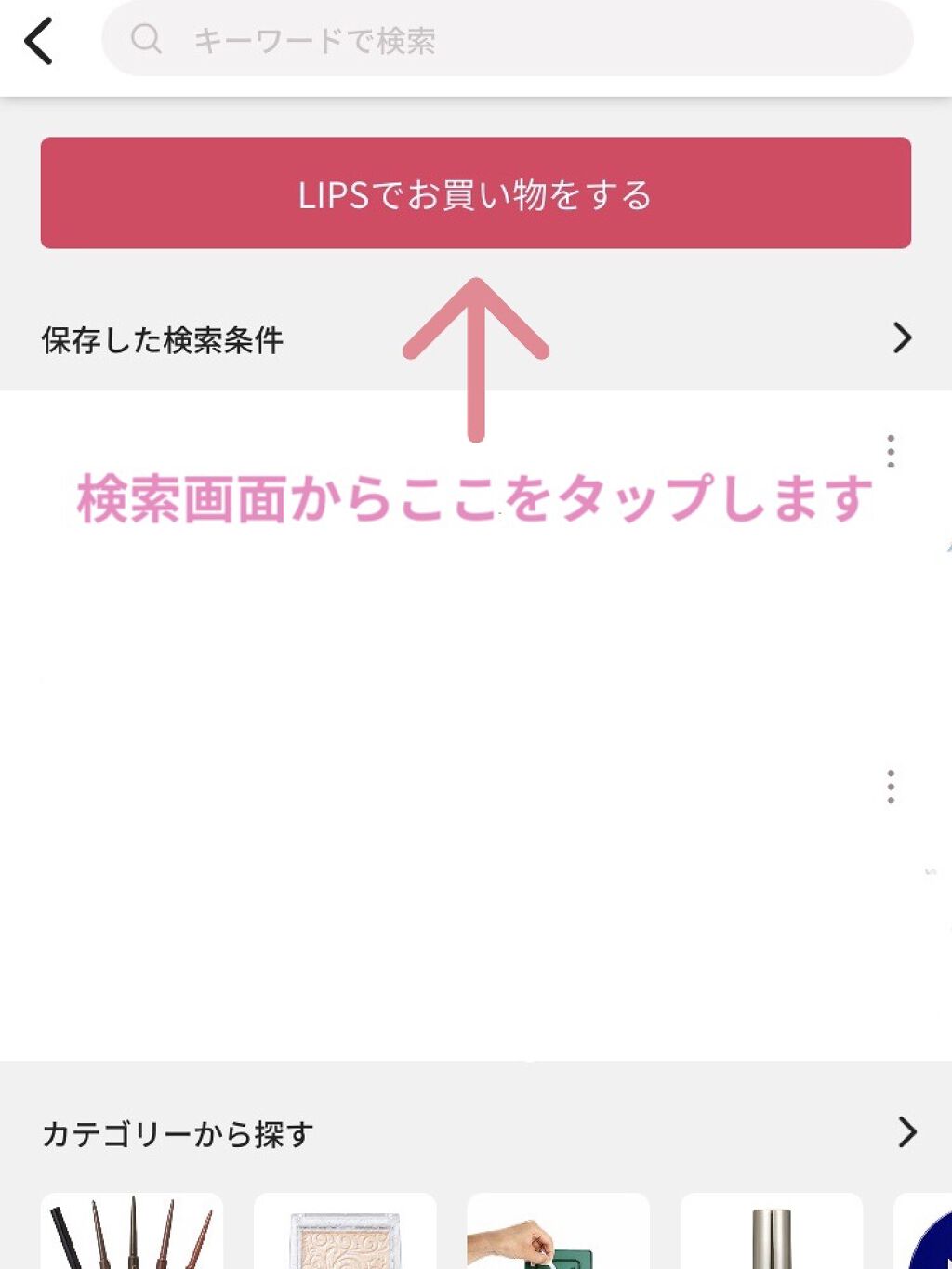This screenshot has height=1269, width=952.
Task: Go back using the top-left arrow
Action: tap(39, 41)
